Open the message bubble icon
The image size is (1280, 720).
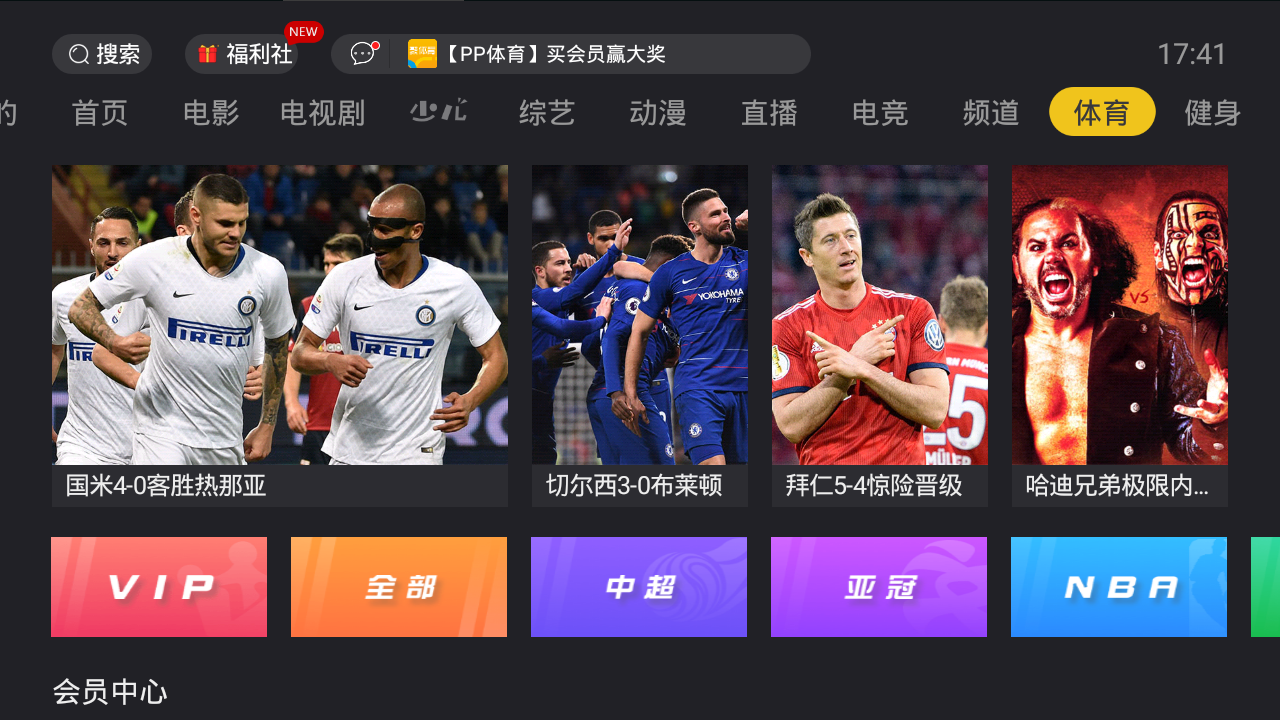click(362, 54)
